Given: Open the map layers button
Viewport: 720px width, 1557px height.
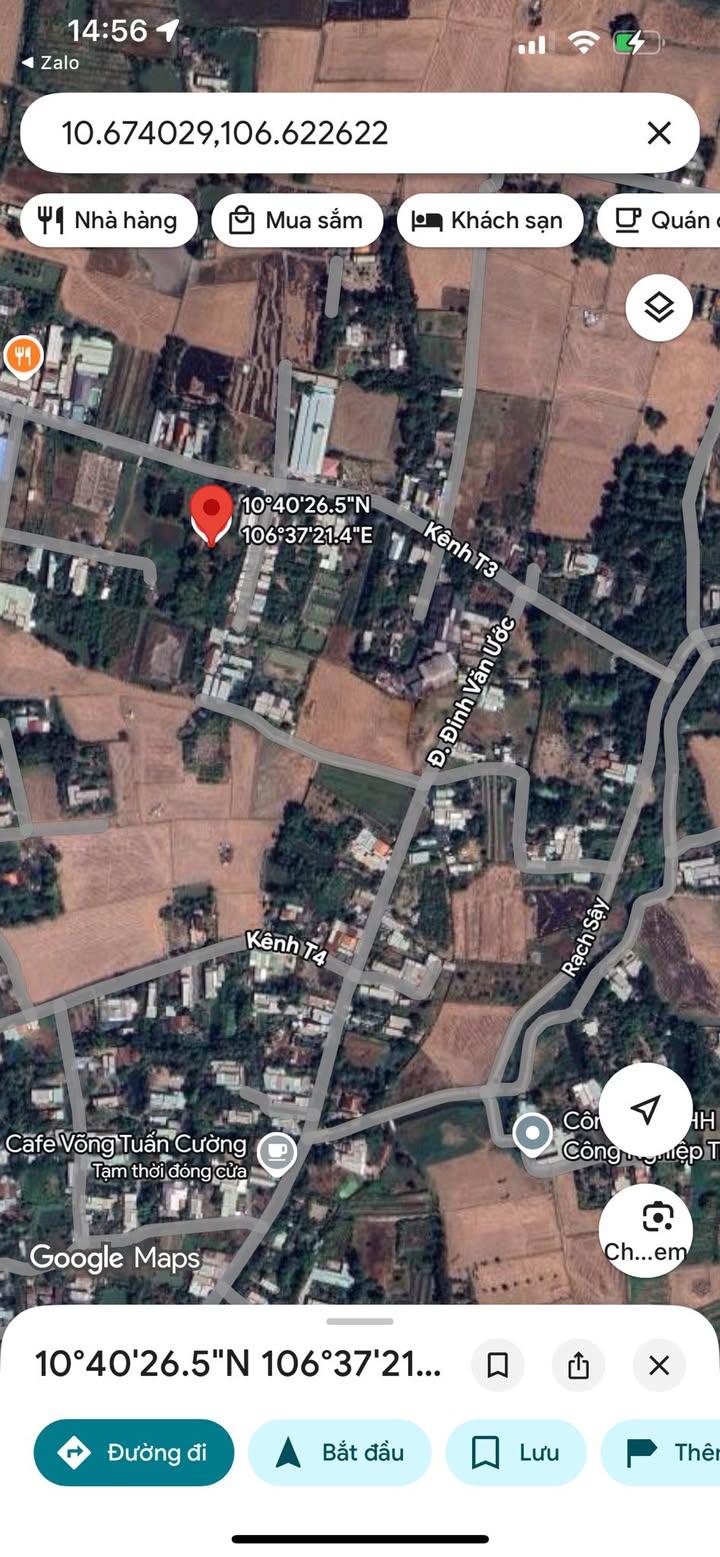Looking at the screenshot, I should (x=659, y=308).
